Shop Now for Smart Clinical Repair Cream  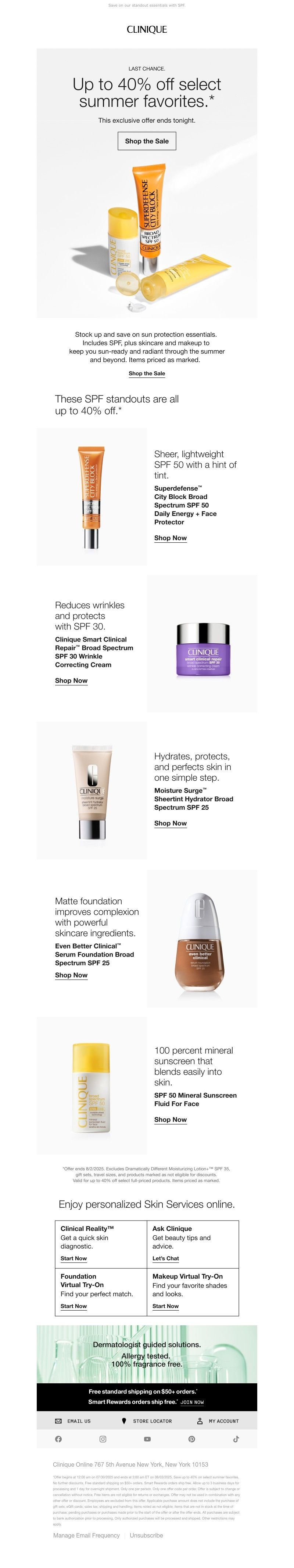tap(71, 680)
